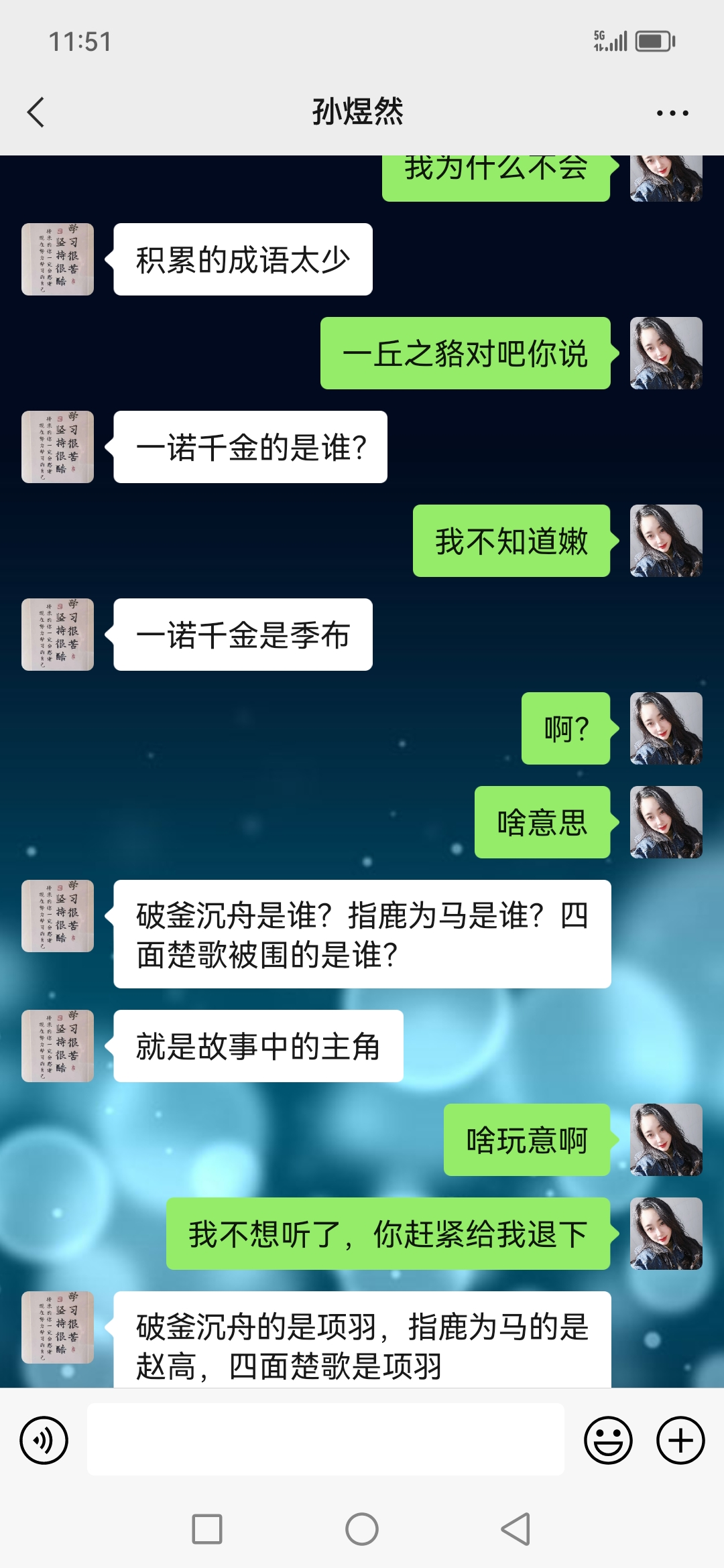
Task: Tap the system home button
Action: click(362, 1529)
